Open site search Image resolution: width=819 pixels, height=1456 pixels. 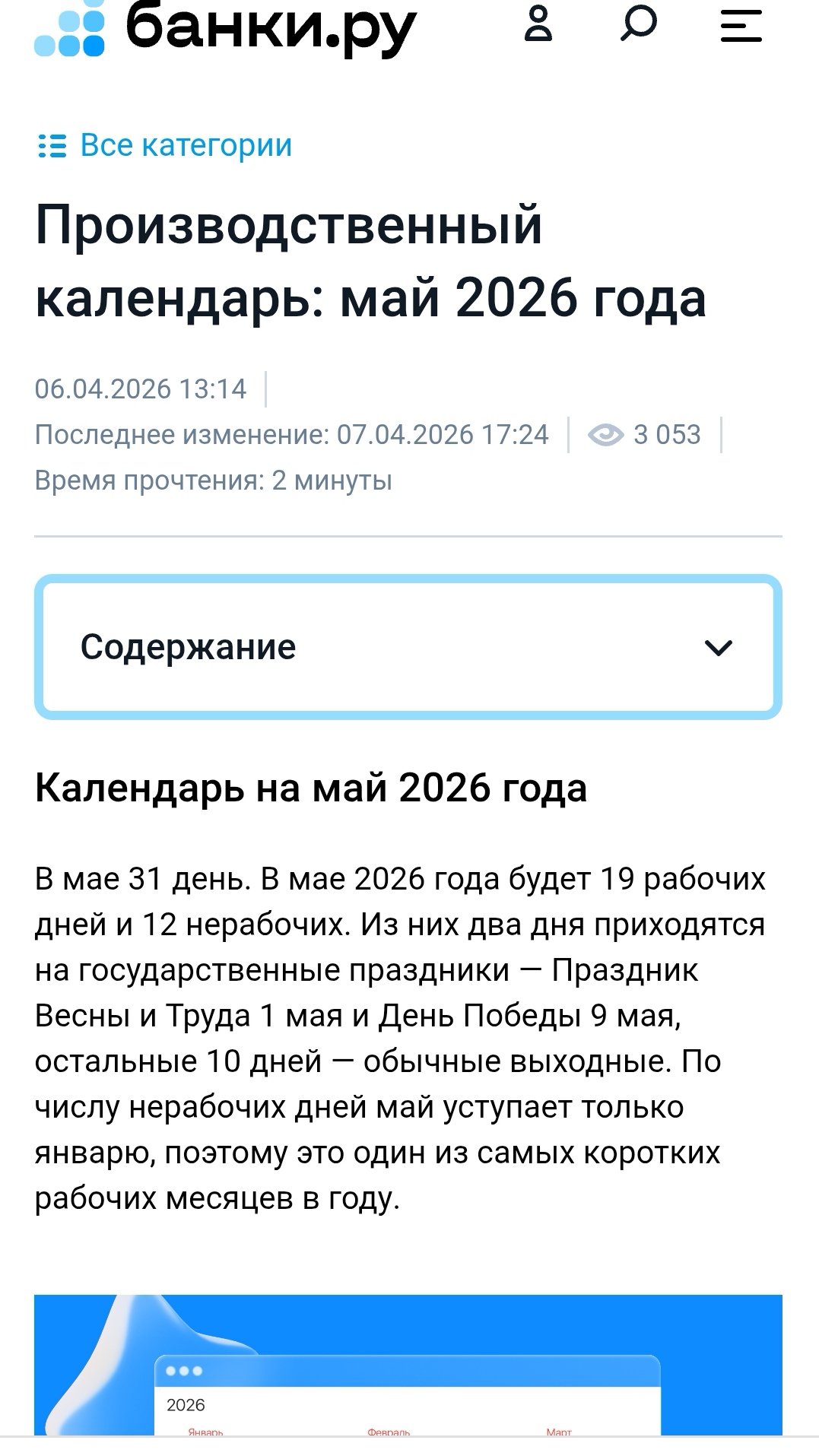pos(638,24)
